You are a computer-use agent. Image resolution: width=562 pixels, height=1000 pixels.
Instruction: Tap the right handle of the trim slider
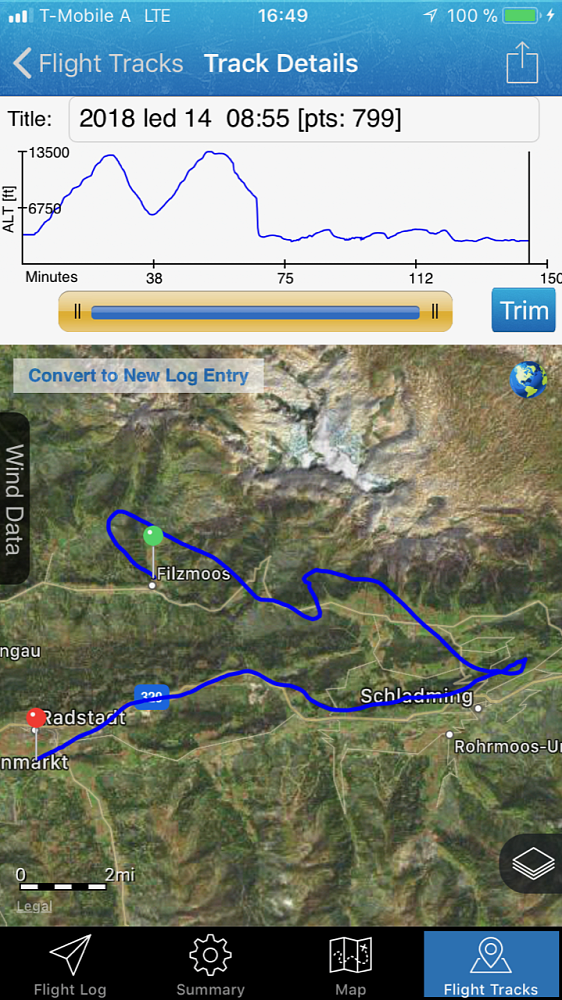point(434,311)
